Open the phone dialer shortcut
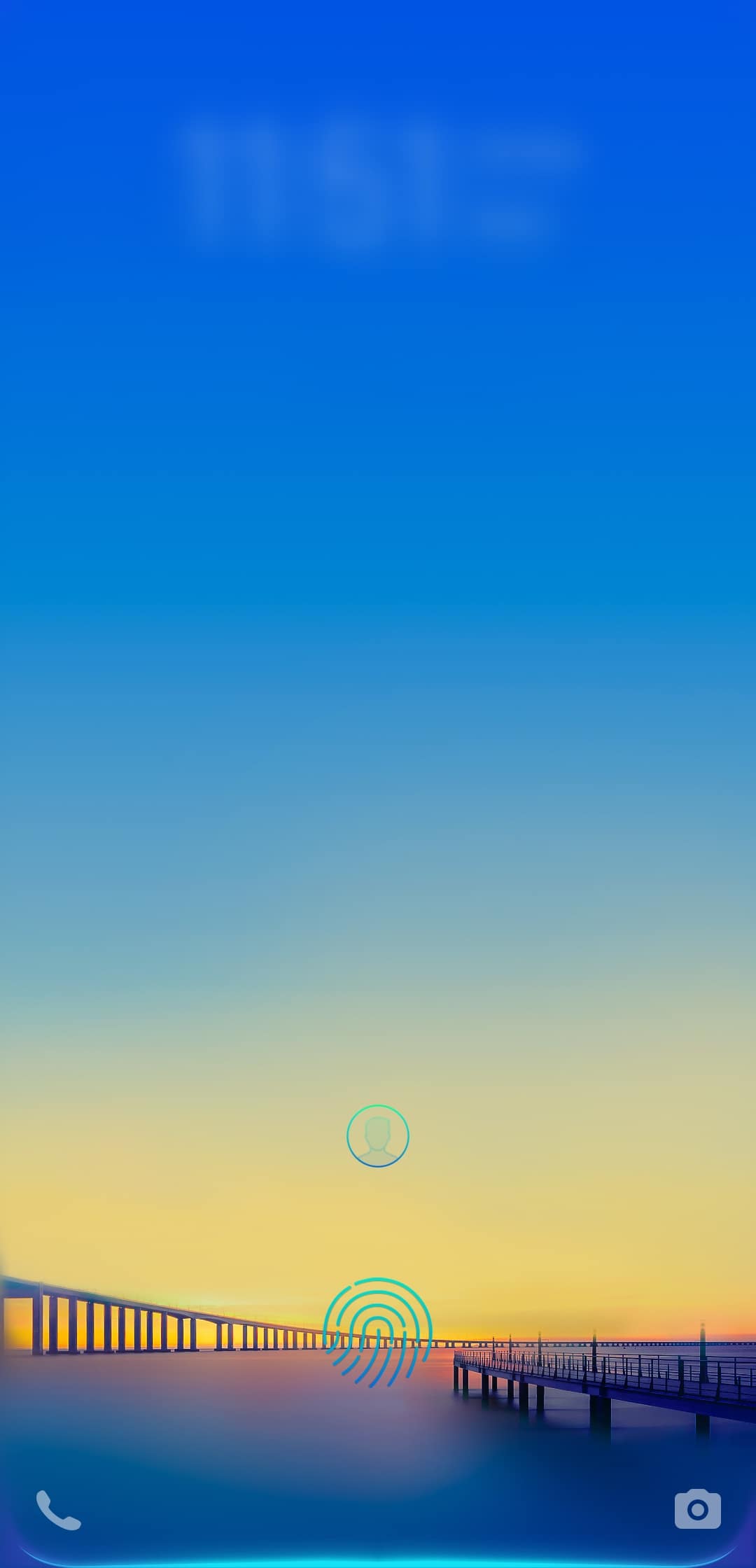Viewport: 756px width, 1568px height. [59, 1510]
